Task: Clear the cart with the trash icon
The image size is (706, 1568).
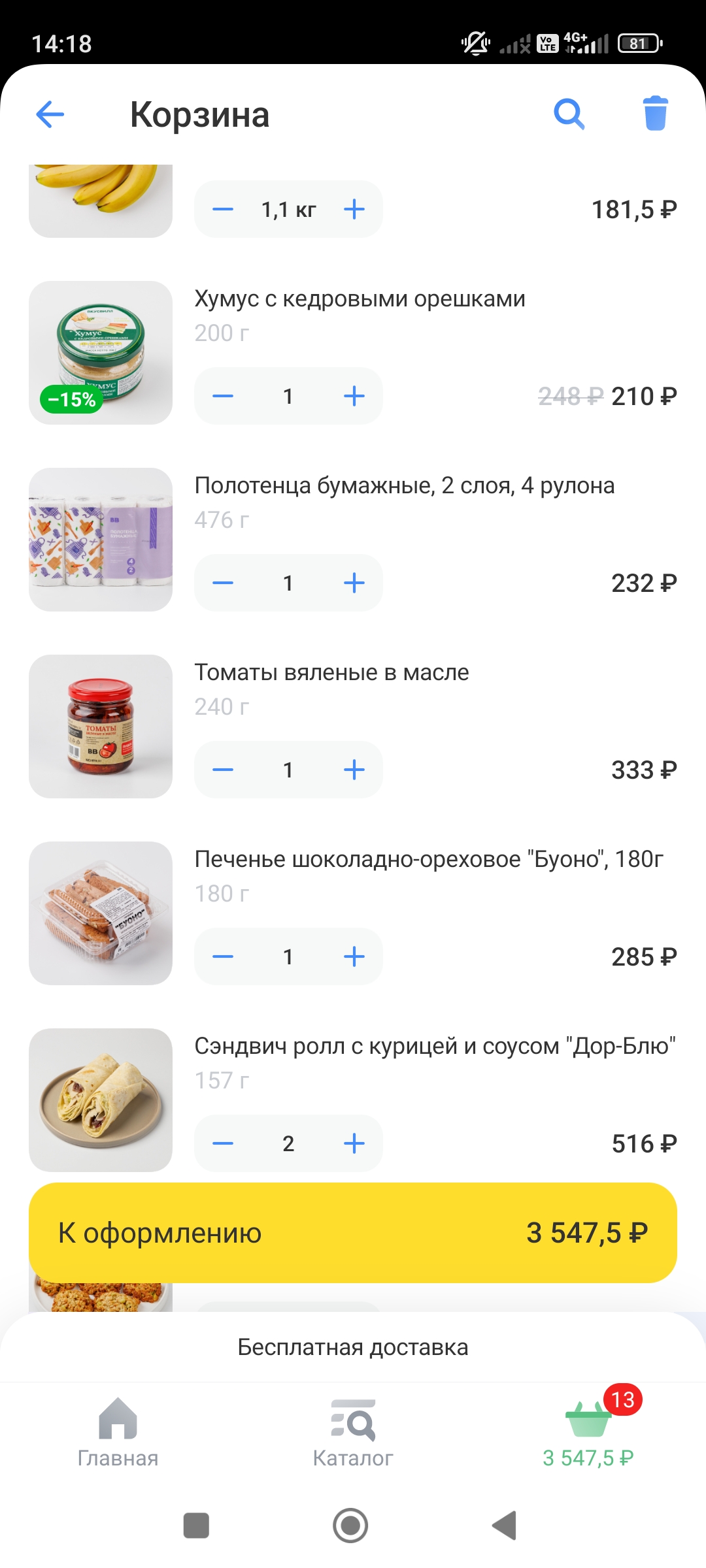Action: point(655,114)
